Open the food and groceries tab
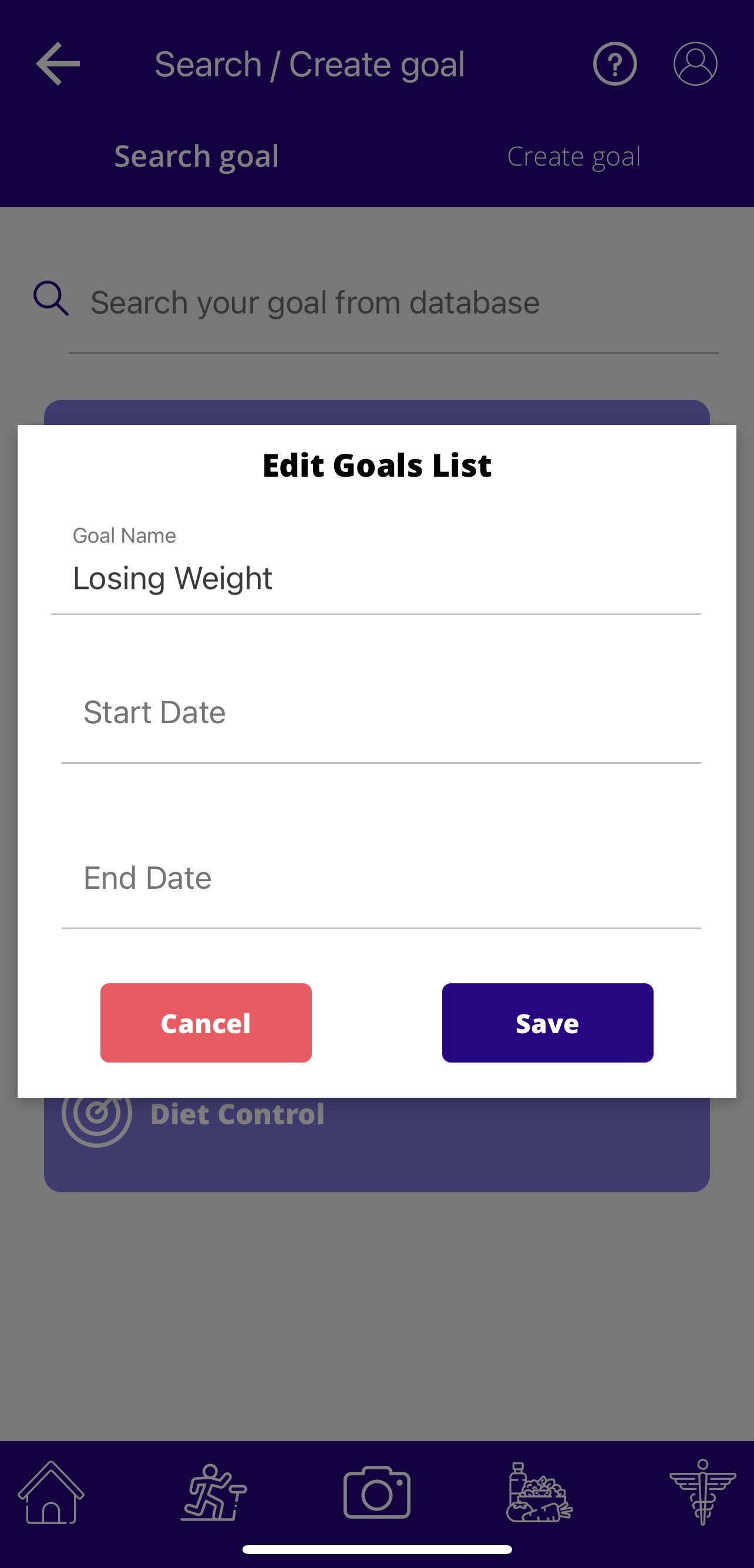Image resolution: width=754 pixels, height=1568 pixels. pos(539,1492)
